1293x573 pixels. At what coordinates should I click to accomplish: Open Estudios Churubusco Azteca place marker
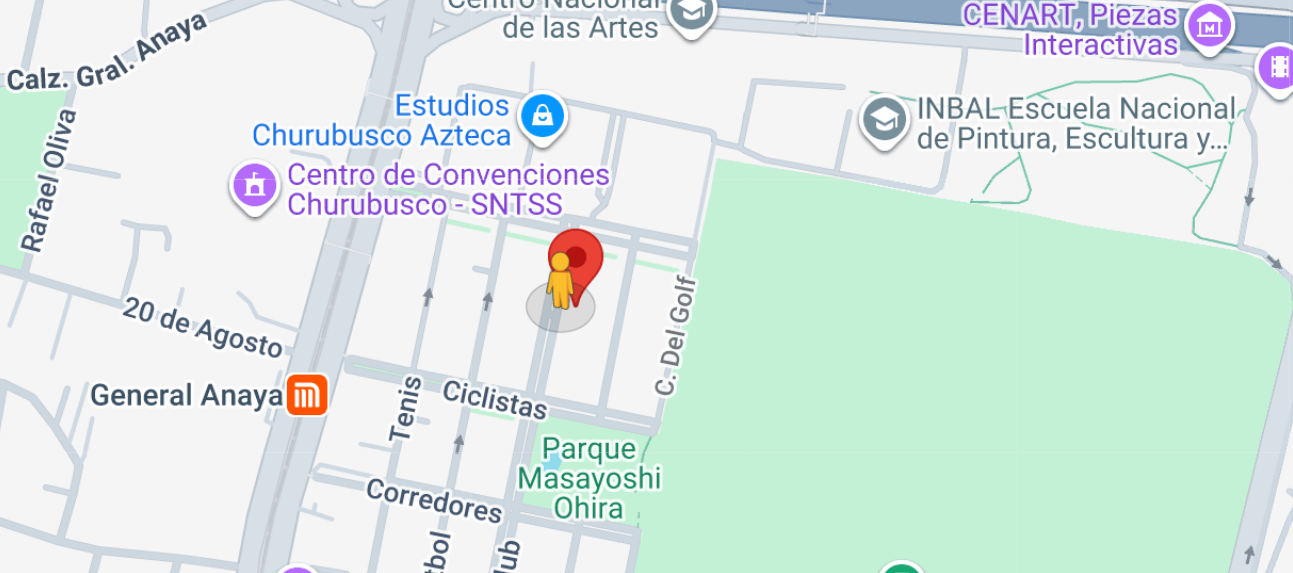(x=541, y=116)
